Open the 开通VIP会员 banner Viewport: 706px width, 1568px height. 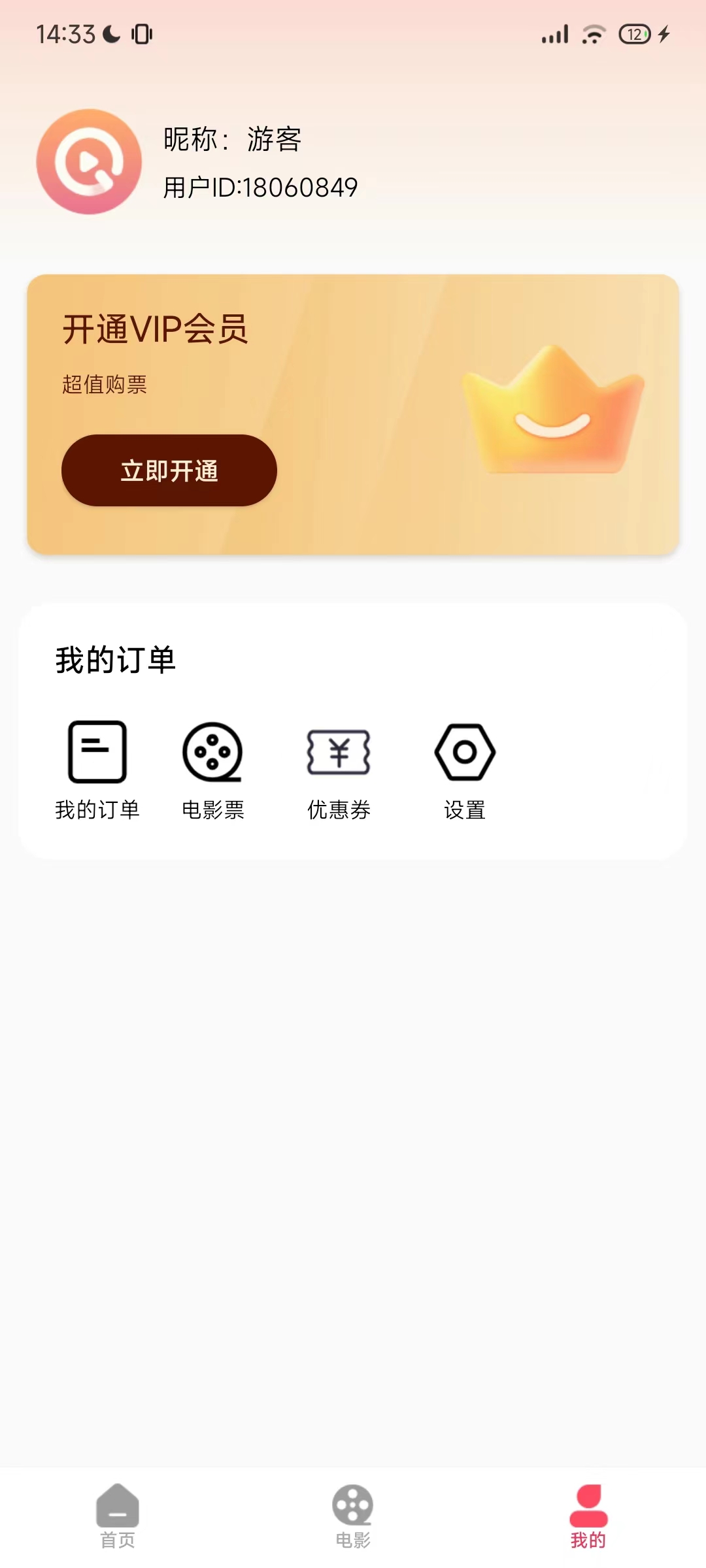(x=353, y=413)
